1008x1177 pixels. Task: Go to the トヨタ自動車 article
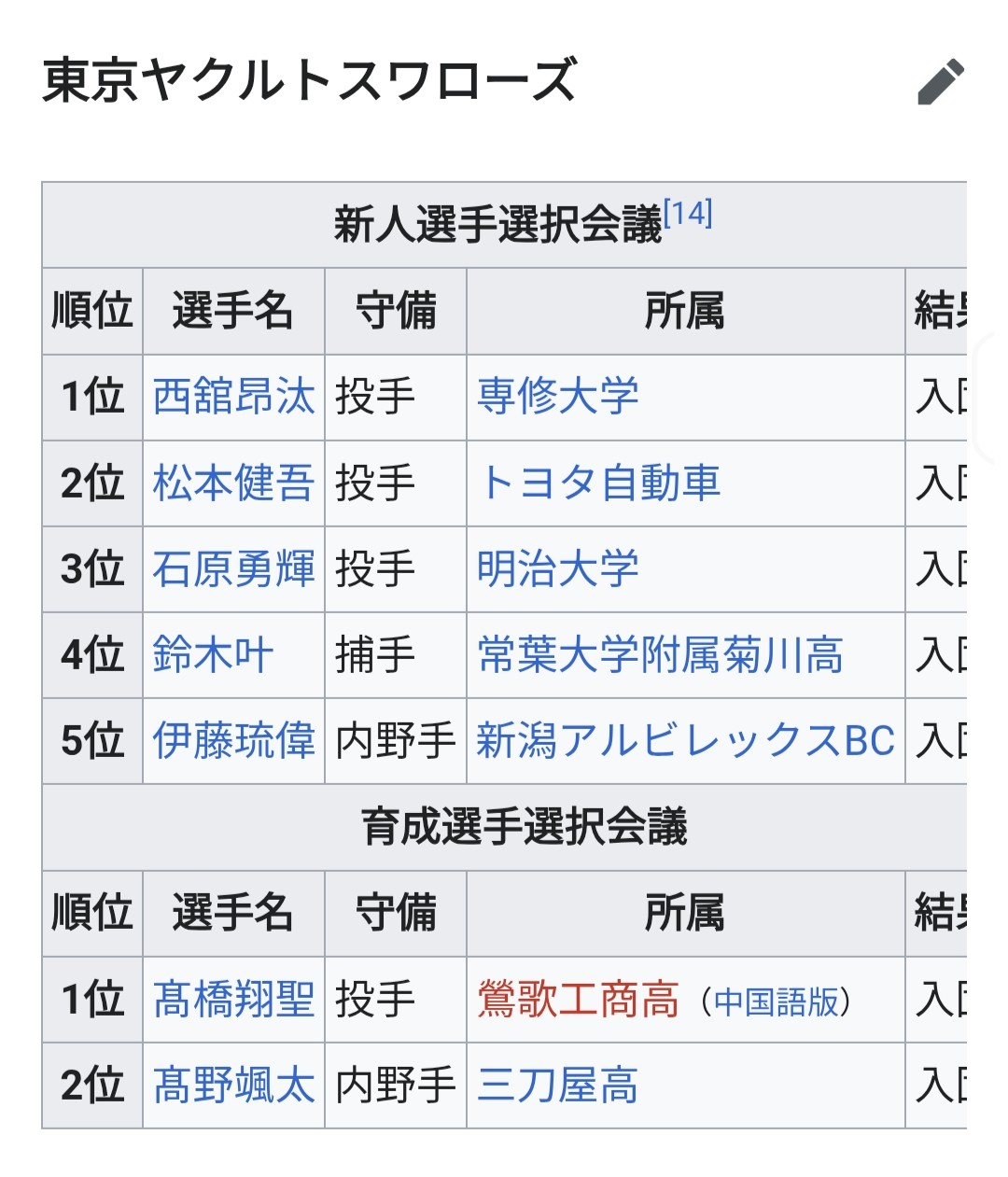(x=598, y=483)
